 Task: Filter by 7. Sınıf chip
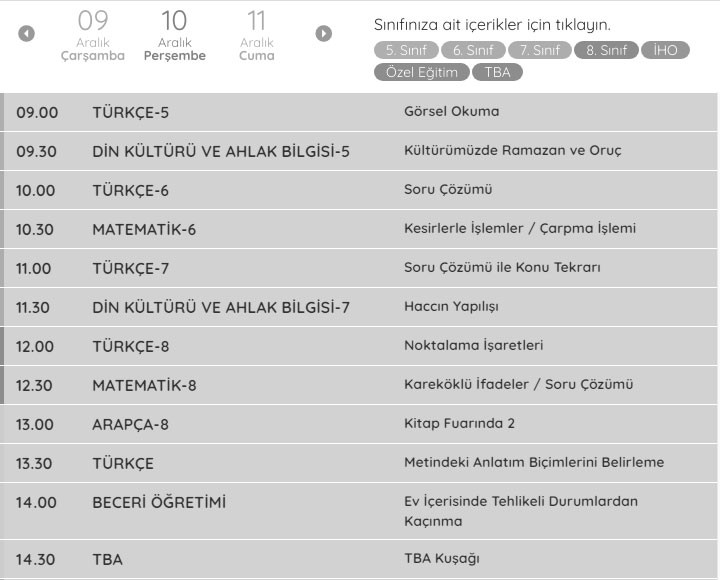(539, 50)
